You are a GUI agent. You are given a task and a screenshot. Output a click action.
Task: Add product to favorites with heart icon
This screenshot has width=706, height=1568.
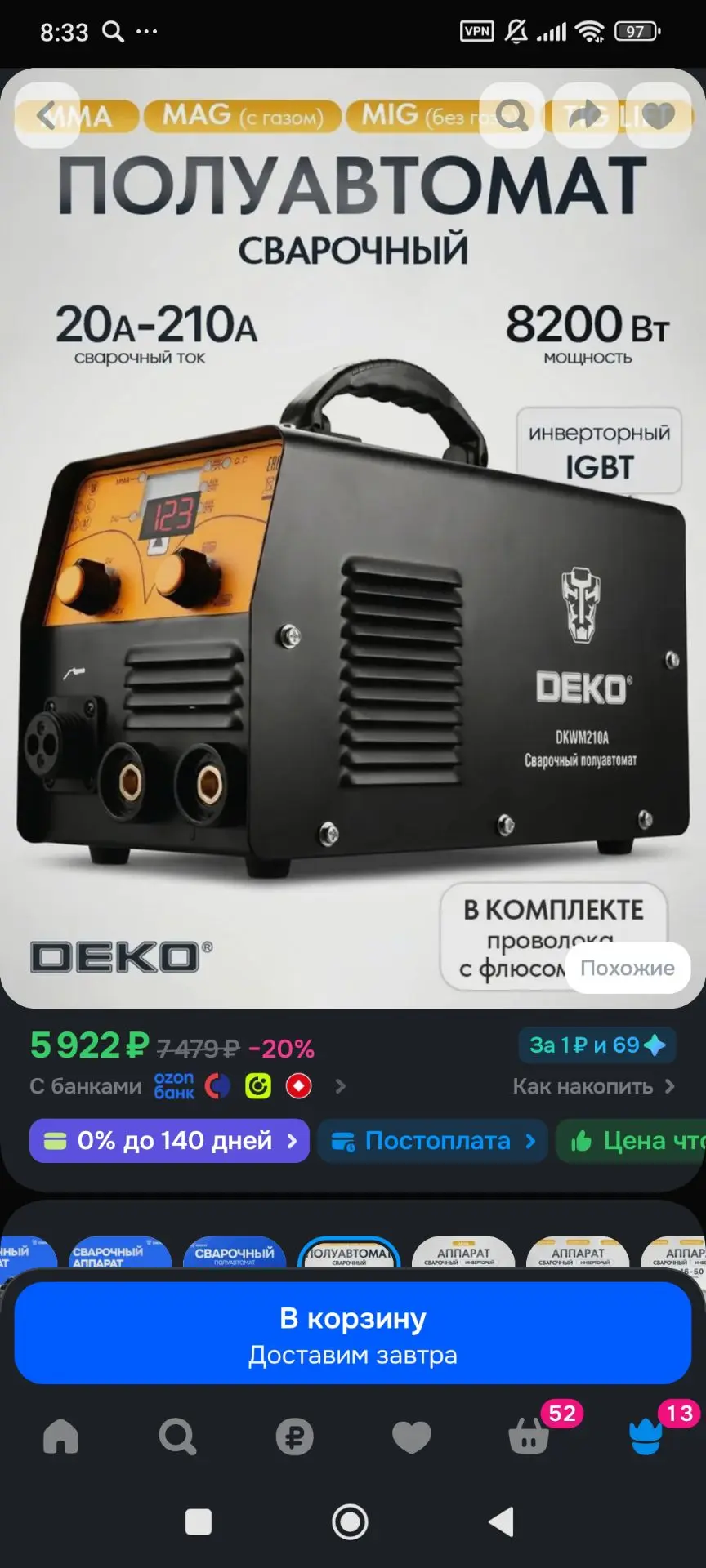659,115
